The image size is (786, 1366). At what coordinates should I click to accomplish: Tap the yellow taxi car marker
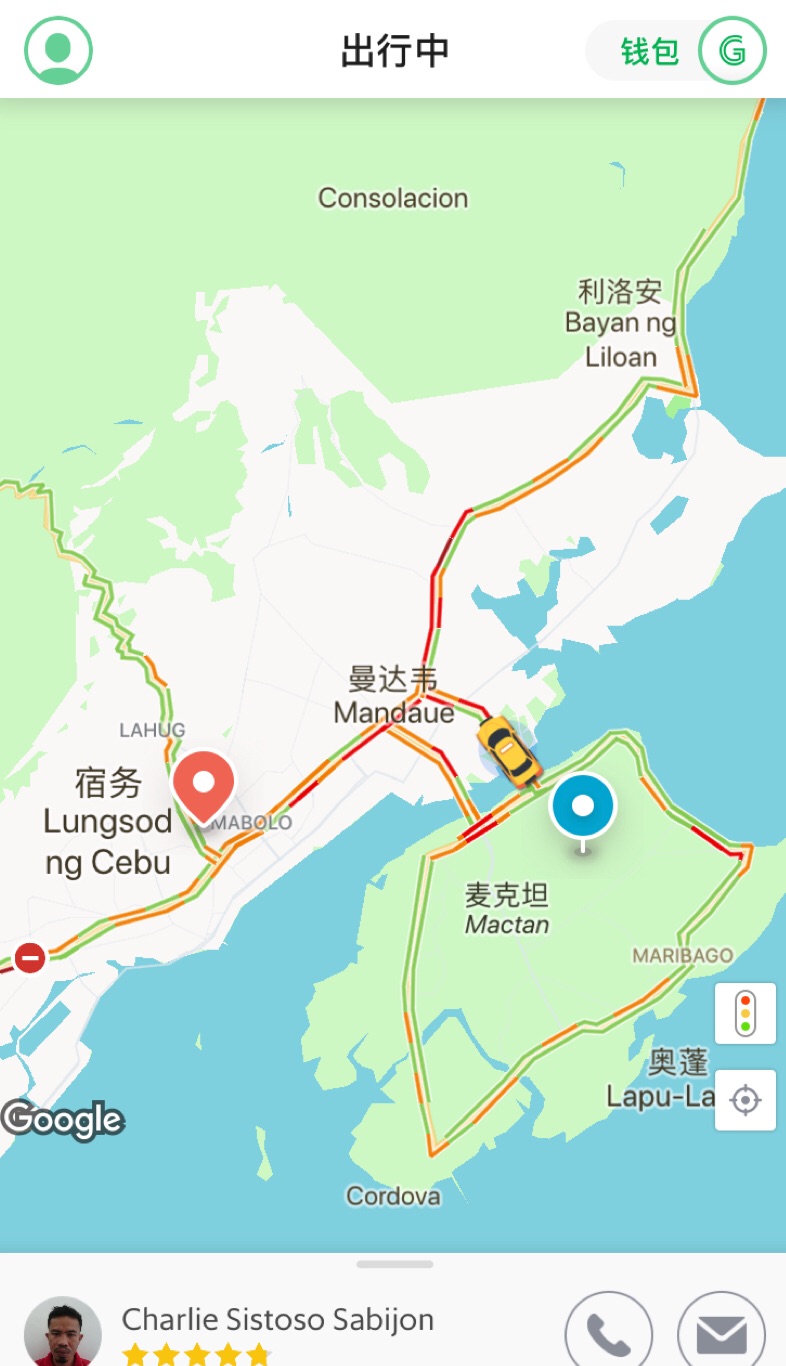tap(509, 750)
